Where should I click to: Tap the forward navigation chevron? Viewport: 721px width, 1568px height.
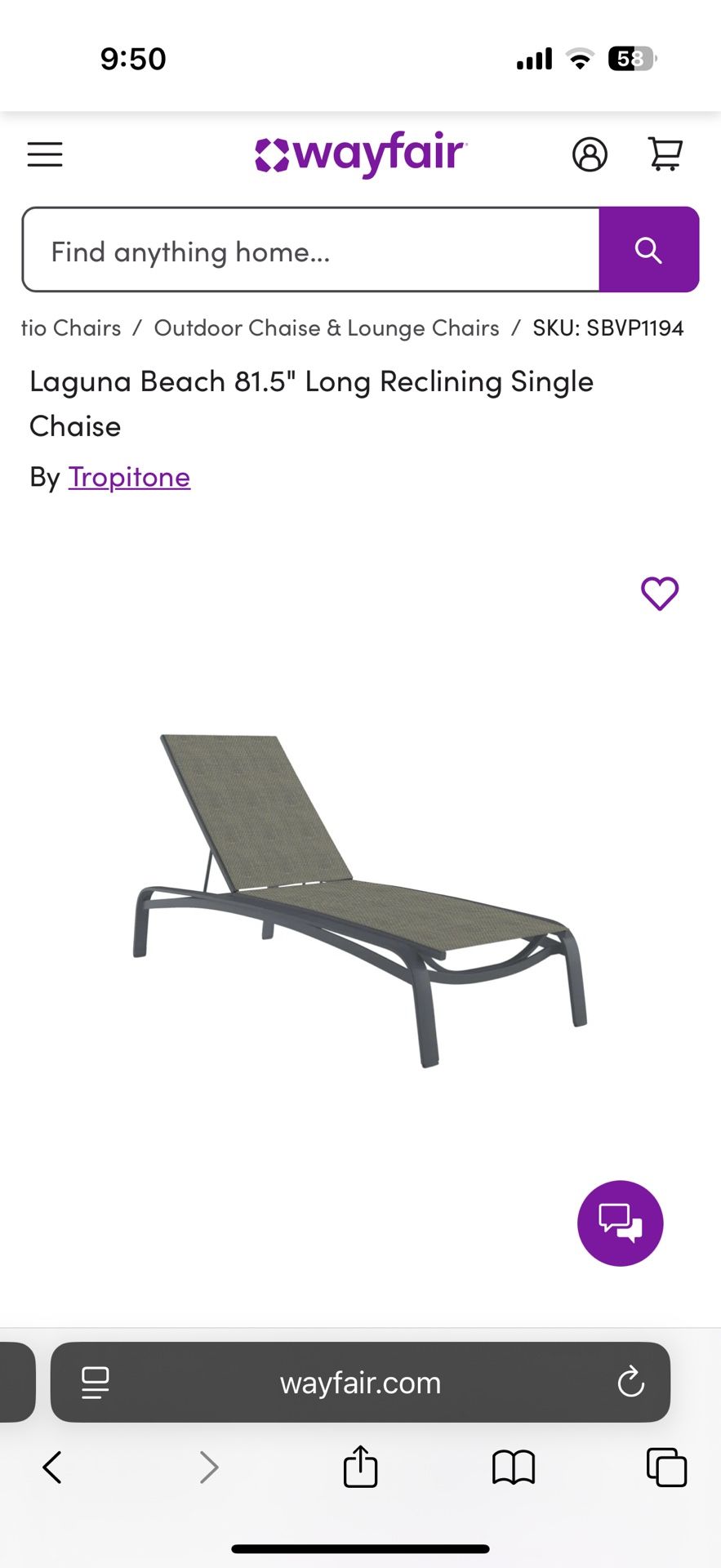208,1467
